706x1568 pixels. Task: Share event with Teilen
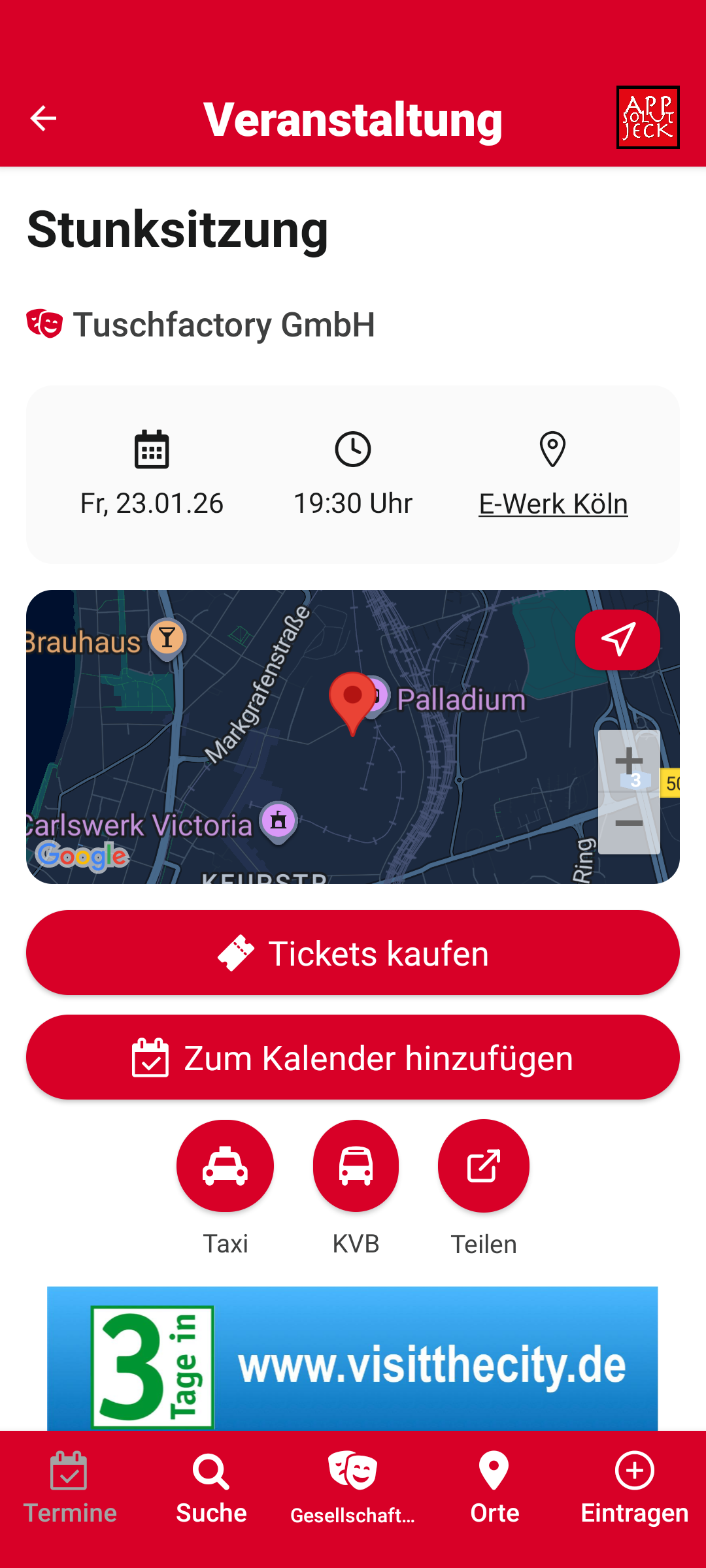coord(484,1166)
